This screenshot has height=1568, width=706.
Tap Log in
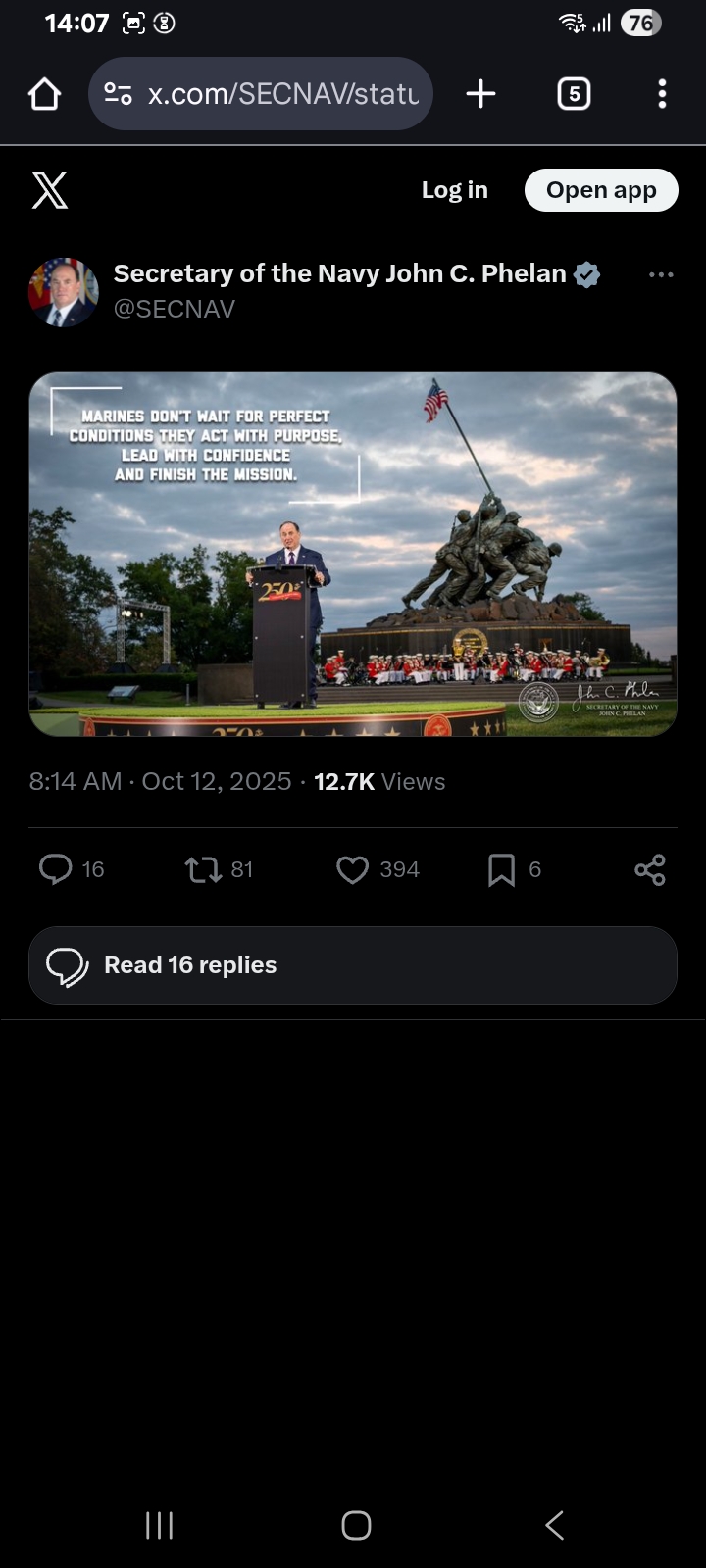454,190
